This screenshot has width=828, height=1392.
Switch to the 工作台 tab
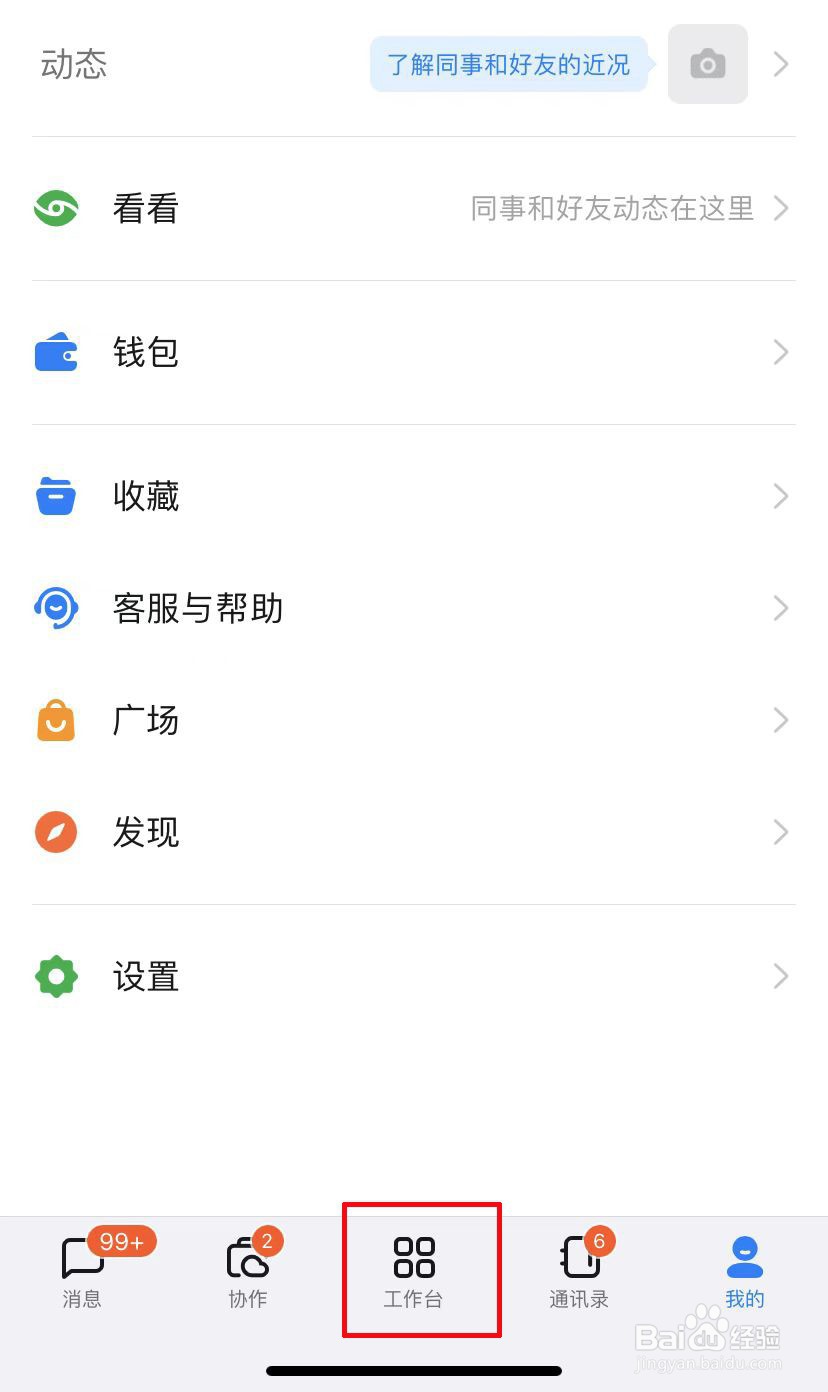(x=414, y=1272)
